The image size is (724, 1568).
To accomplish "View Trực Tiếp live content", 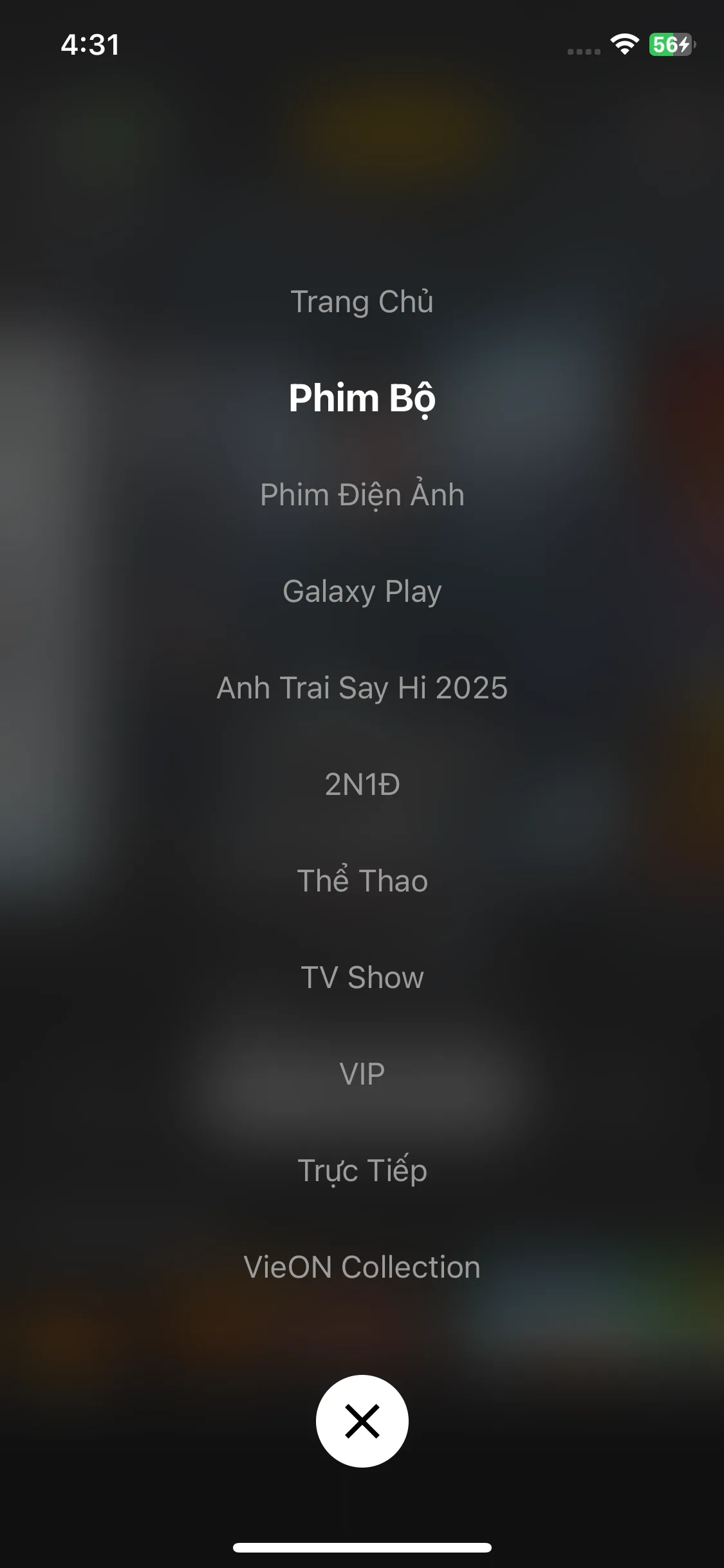I will (x=362, y=1170).
